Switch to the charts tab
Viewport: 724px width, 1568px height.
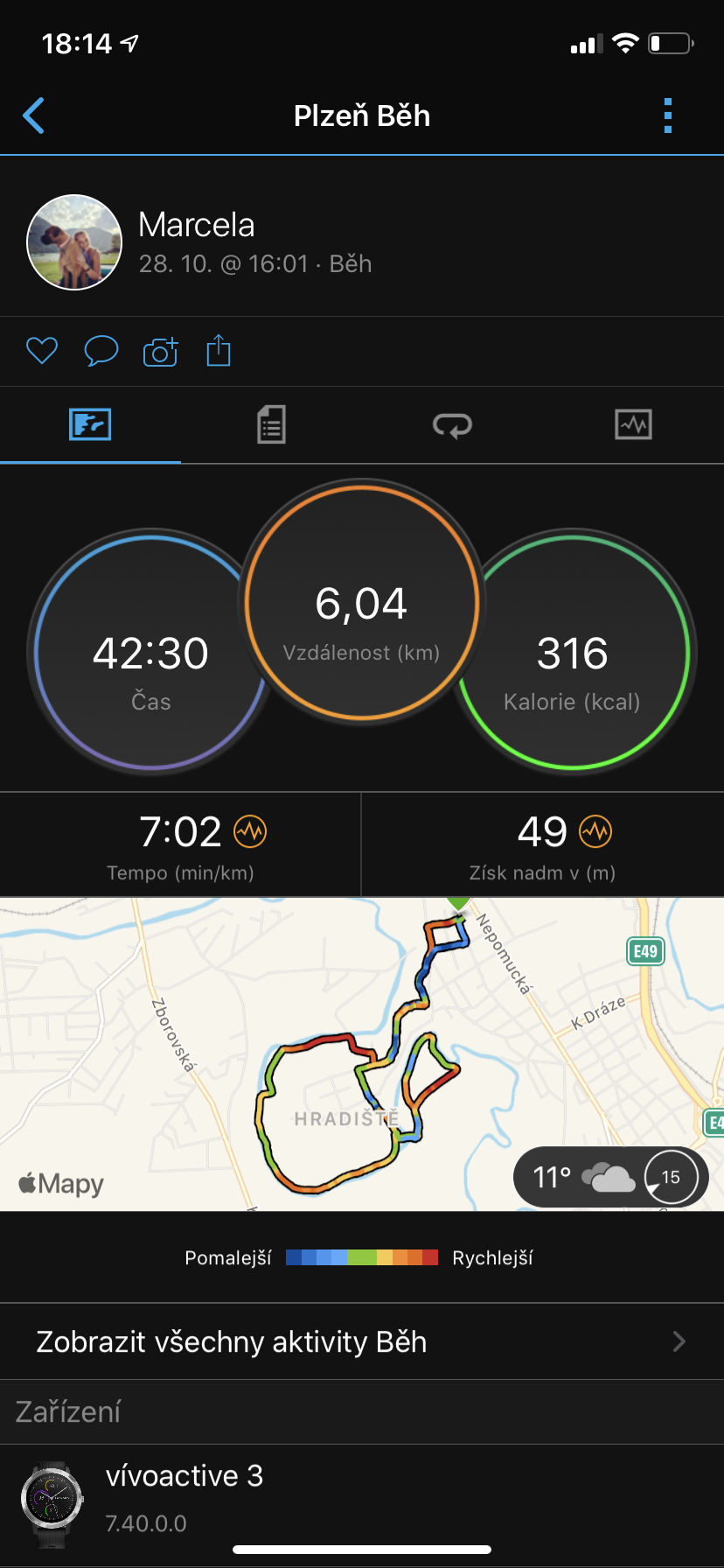pos(633,425)
